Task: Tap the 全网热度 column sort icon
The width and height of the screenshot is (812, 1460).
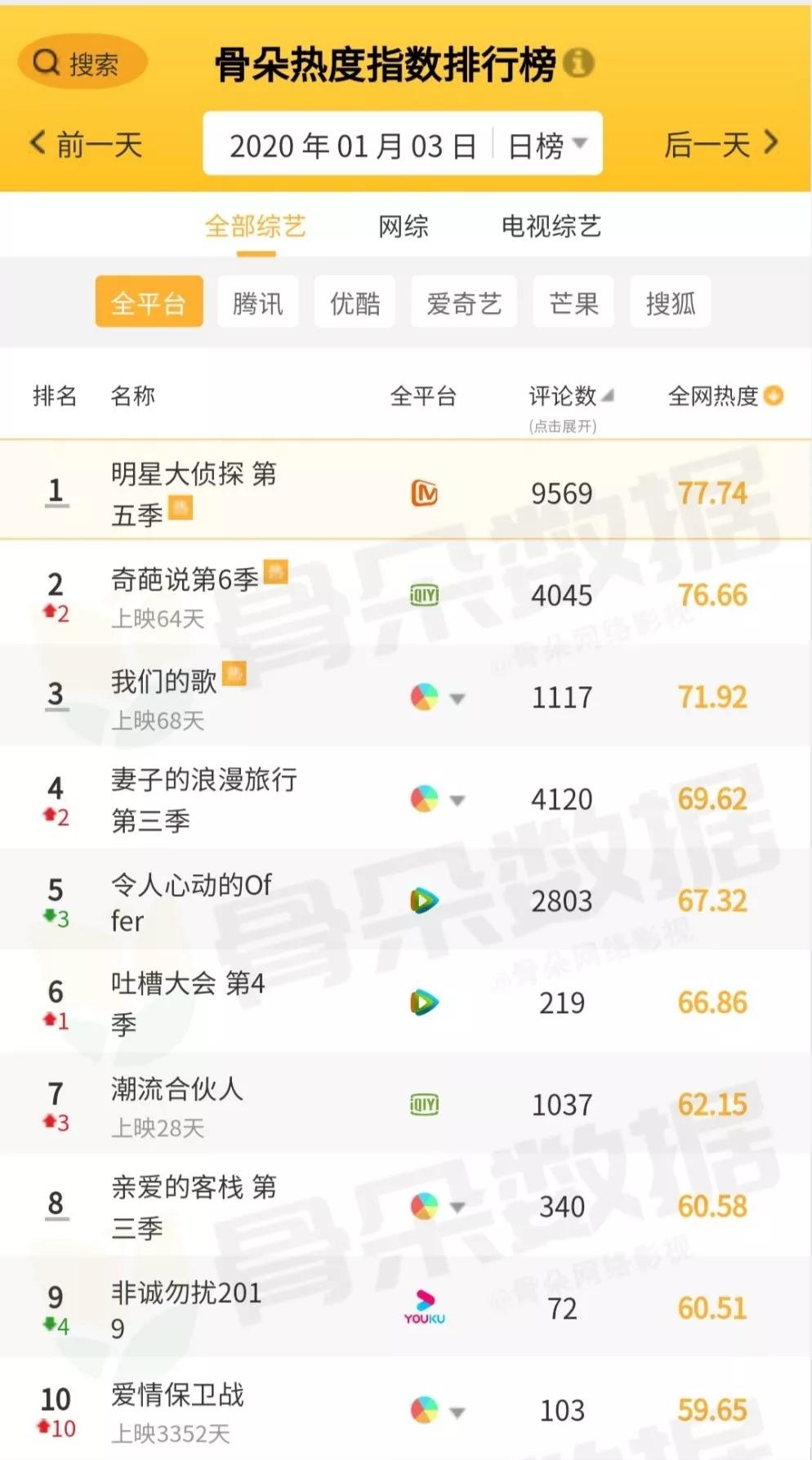Action: (x=773, y=396)
